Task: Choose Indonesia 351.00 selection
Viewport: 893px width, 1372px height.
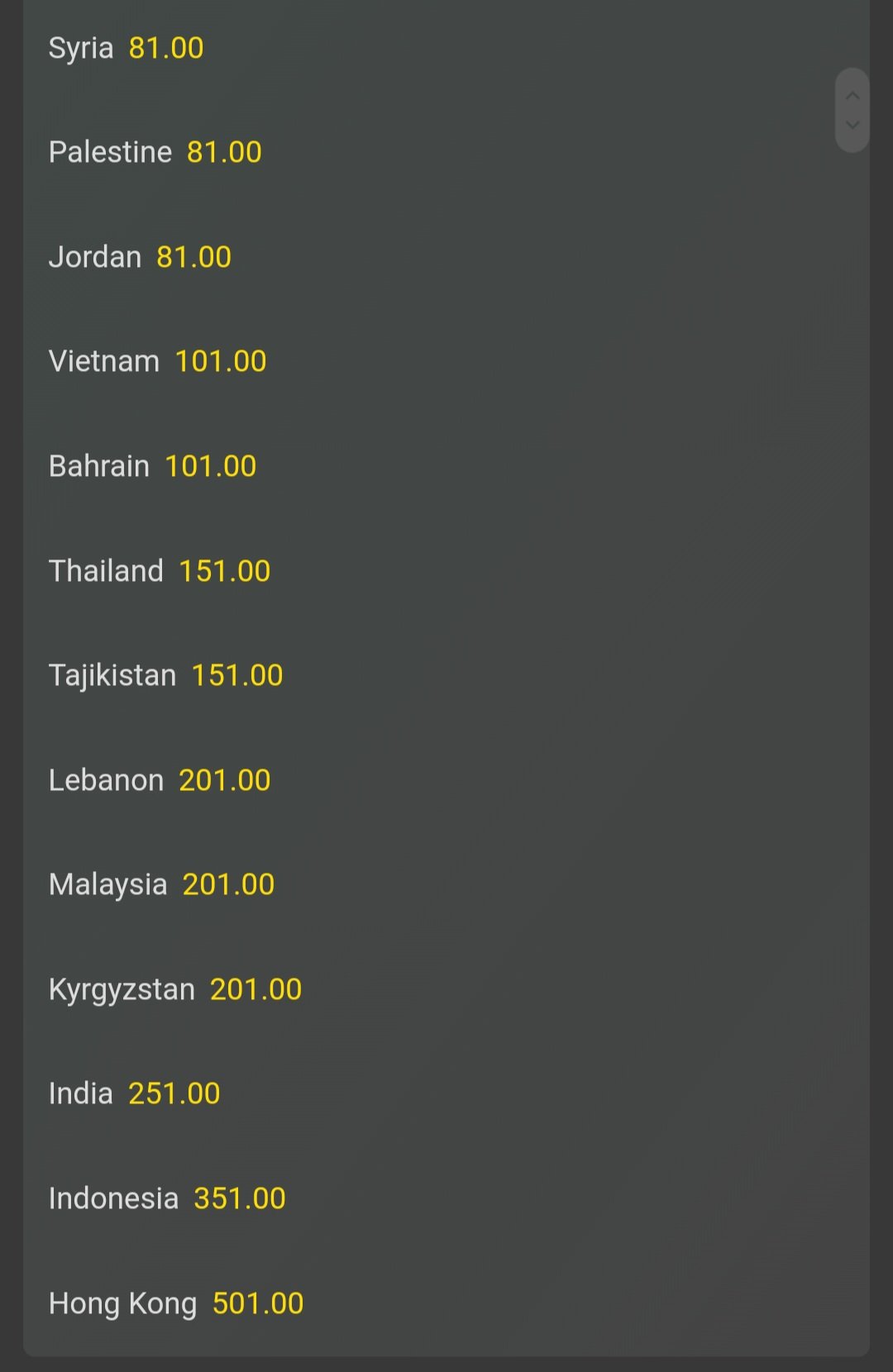Action: (x=167, y=1198)
